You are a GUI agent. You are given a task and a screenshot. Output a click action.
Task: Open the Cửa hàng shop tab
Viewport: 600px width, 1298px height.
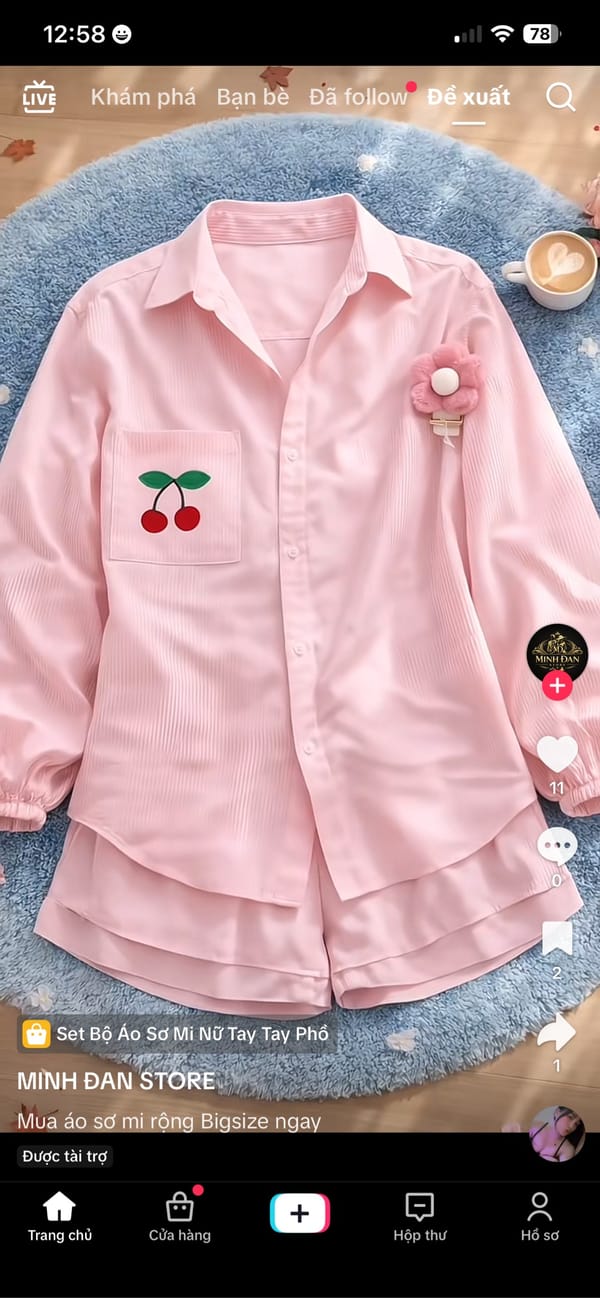click(180, 1217)
